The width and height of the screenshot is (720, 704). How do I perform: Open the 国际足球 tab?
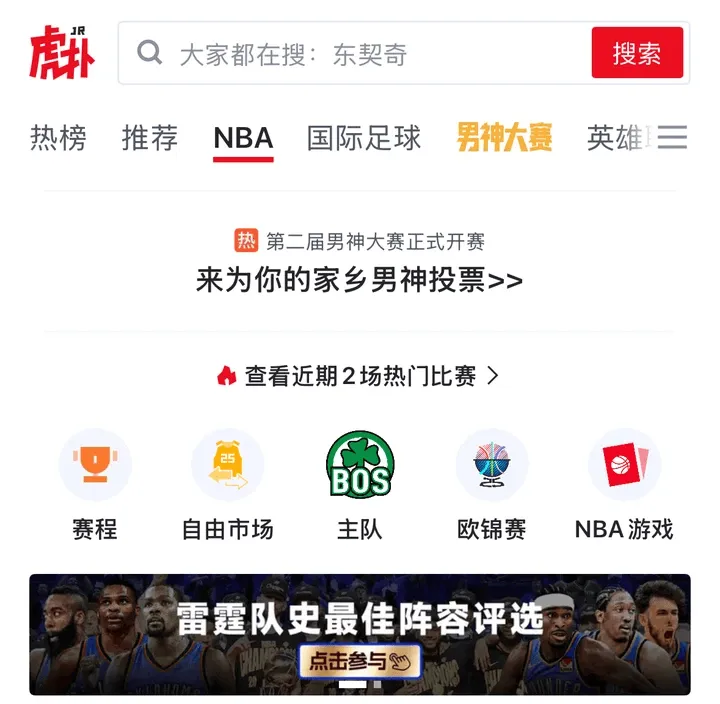364,138
